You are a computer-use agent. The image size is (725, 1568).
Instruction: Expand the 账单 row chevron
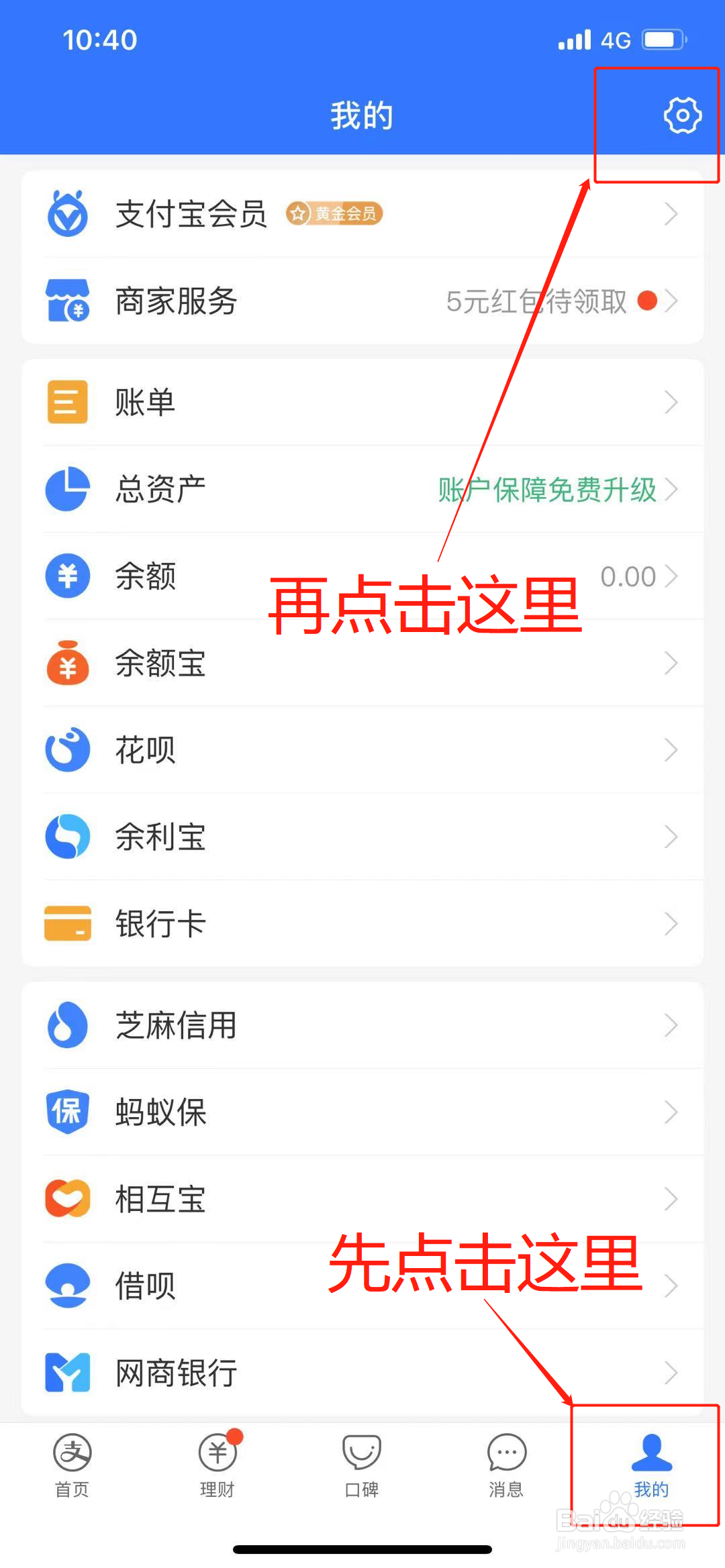click(x=673, y=403)
